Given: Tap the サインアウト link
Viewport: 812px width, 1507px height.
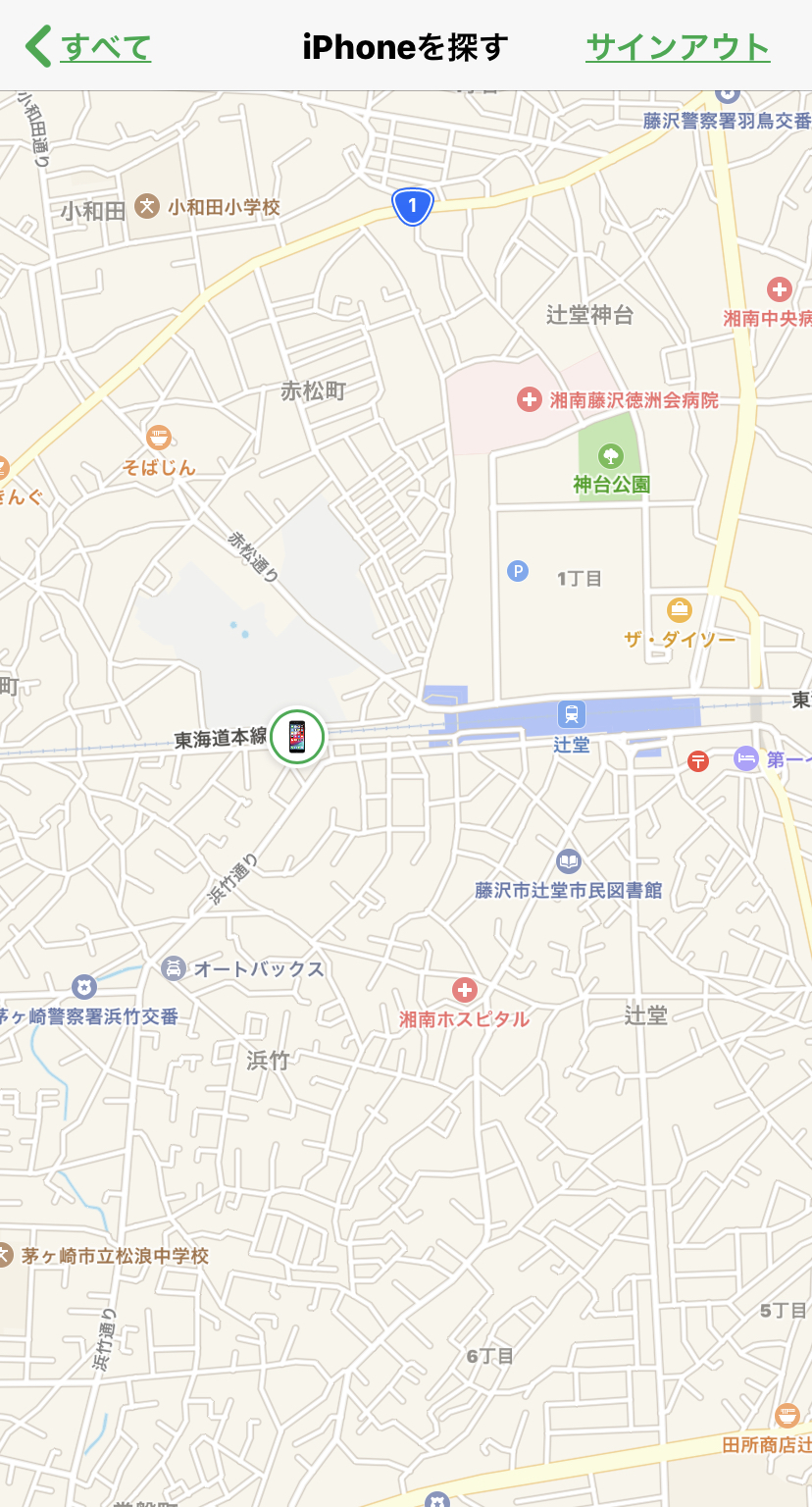Looking at the screenshot, I should (x=678, y=46).
